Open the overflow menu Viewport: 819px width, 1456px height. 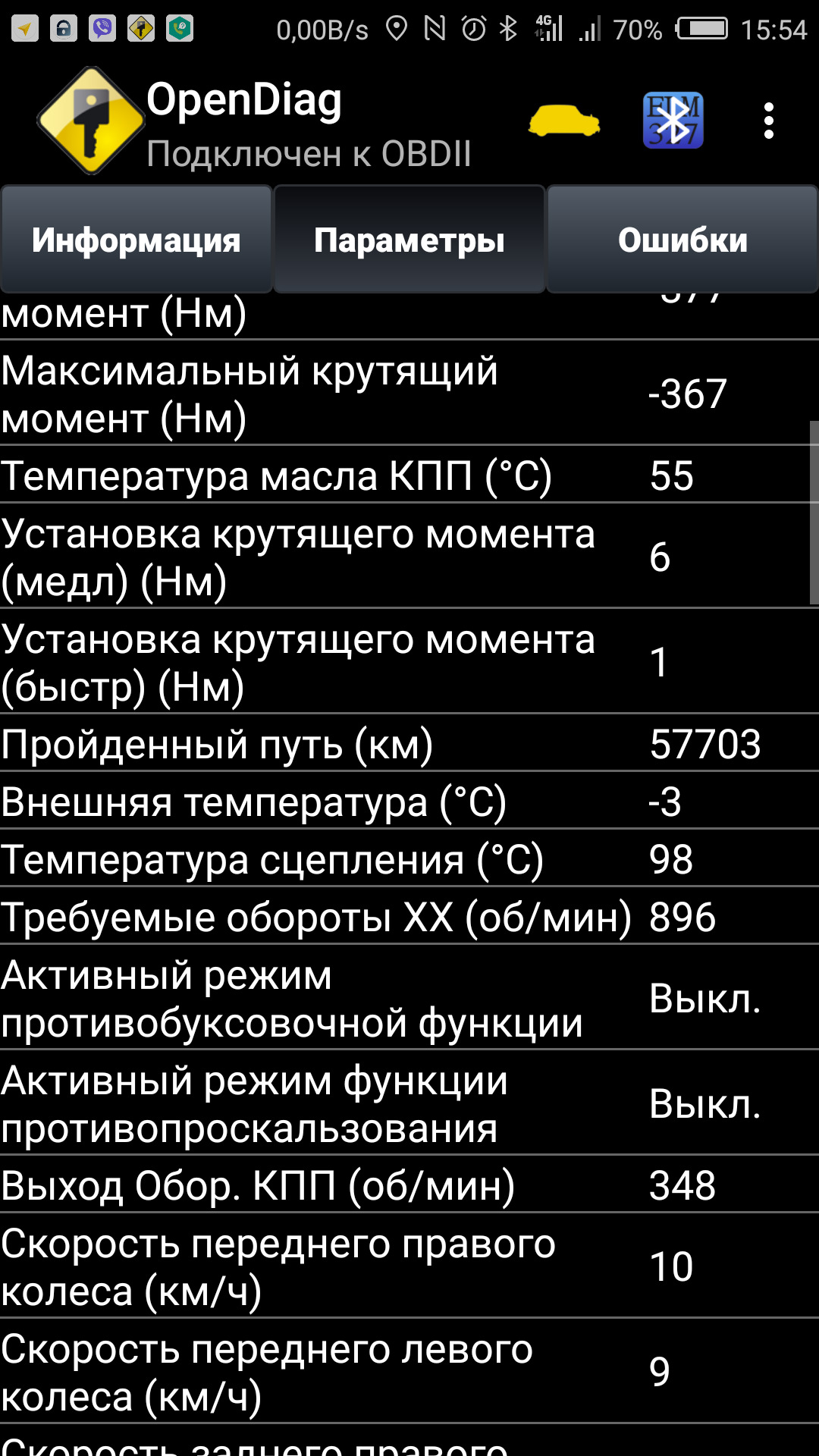(768, 121)
